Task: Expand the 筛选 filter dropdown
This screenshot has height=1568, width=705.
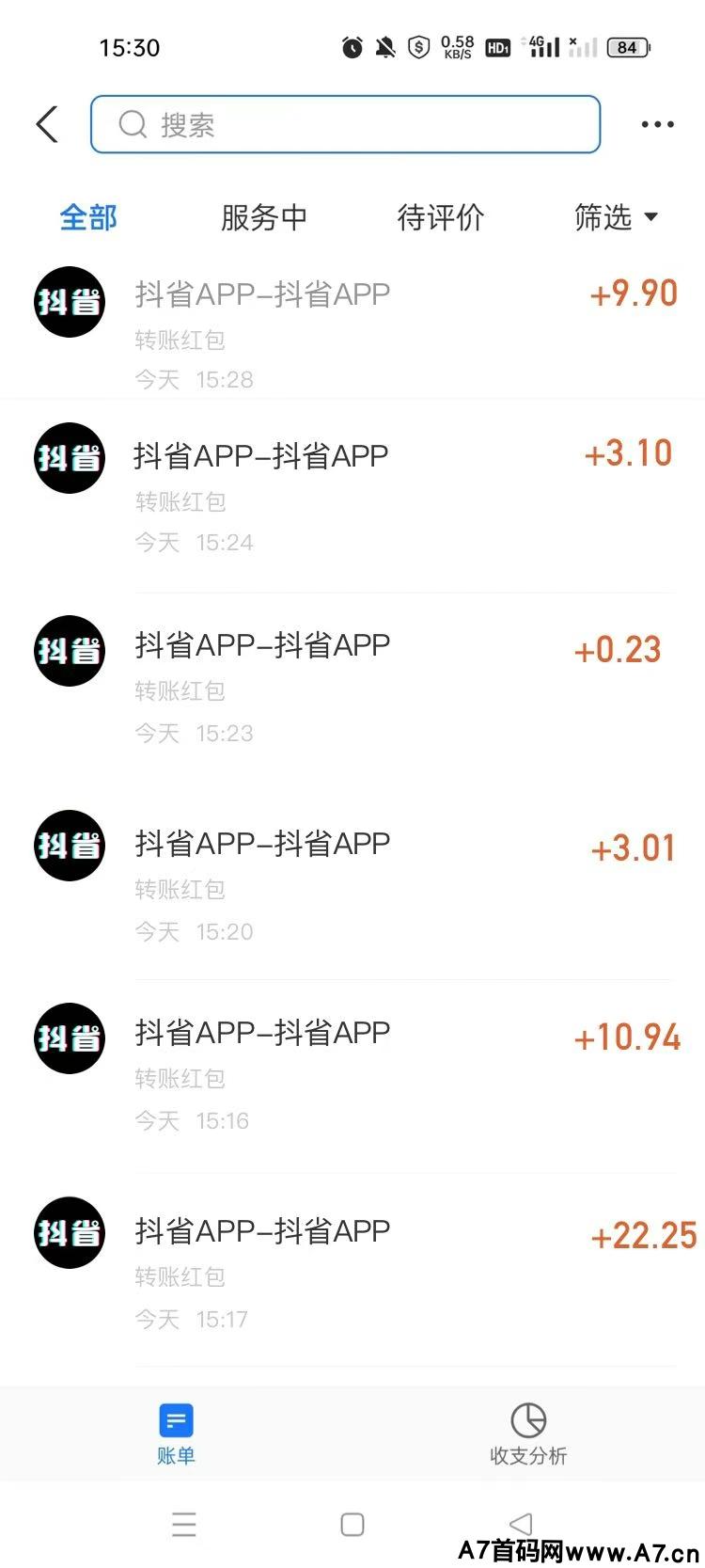Action: pos(616,217)
